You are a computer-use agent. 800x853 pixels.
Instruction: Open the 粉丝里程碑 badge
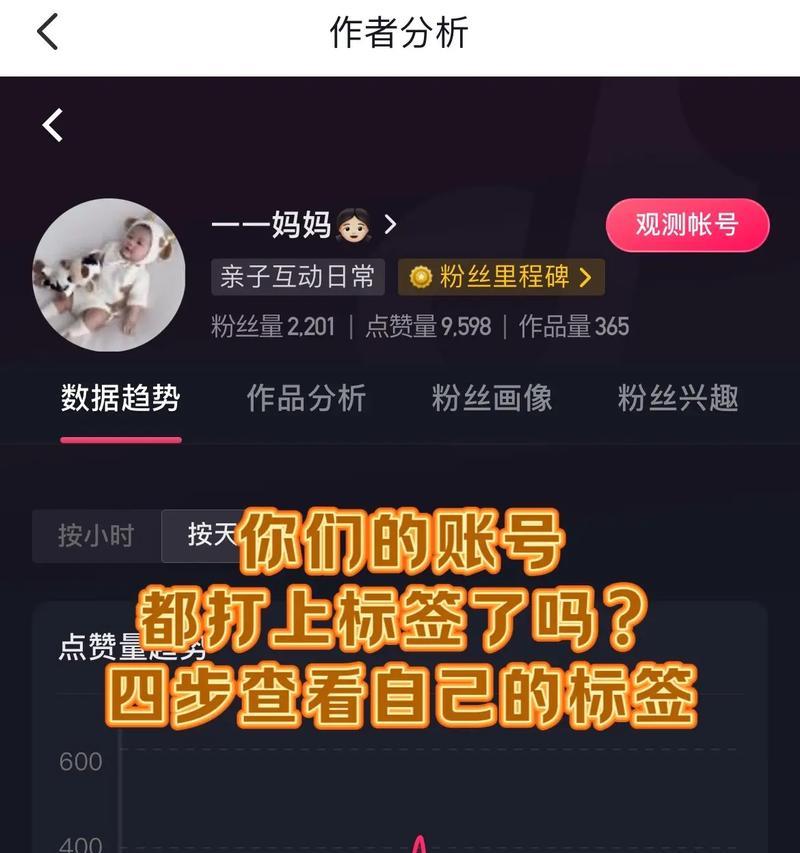coord(501,277)
